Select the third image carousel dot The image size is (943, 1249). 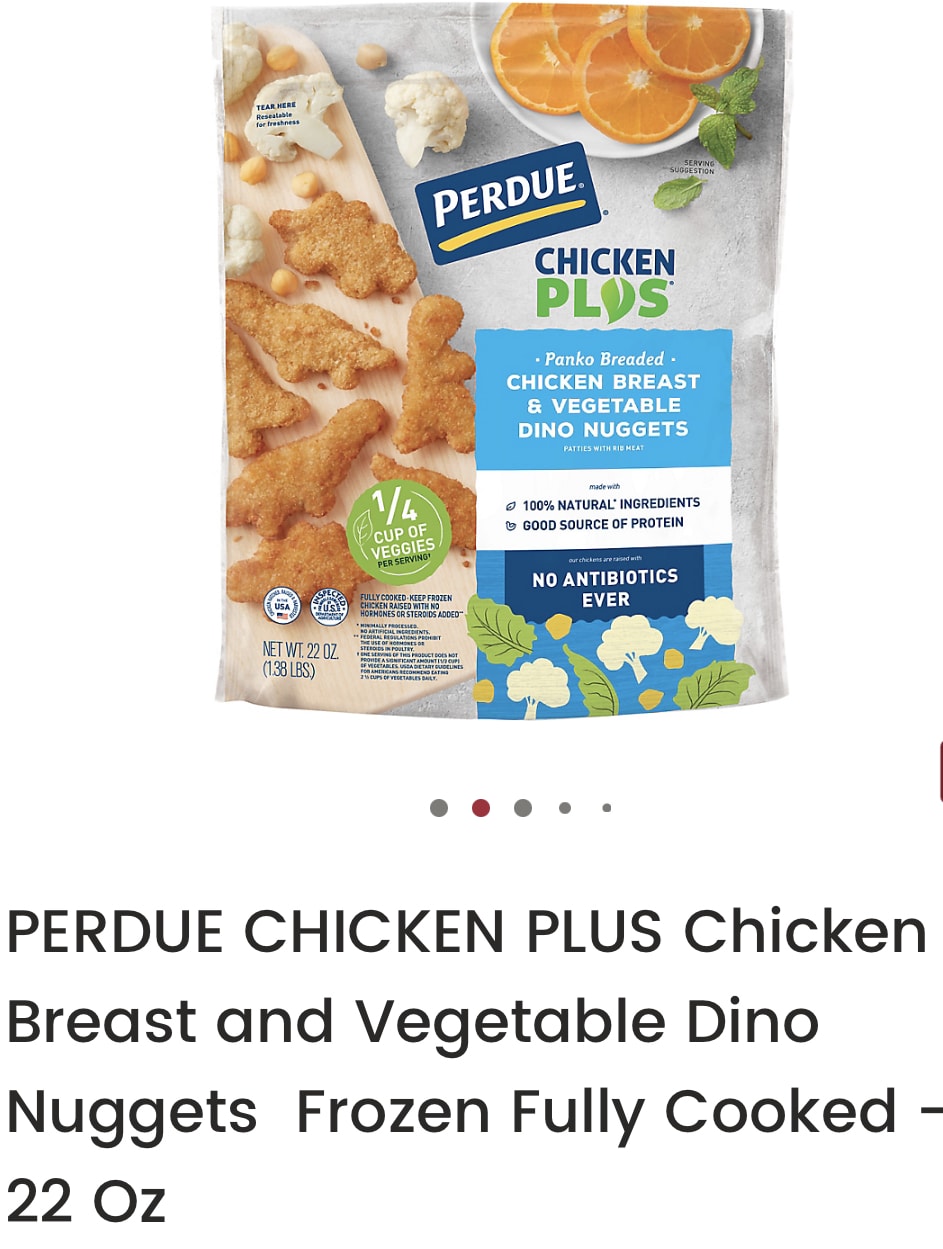point(523,808)
